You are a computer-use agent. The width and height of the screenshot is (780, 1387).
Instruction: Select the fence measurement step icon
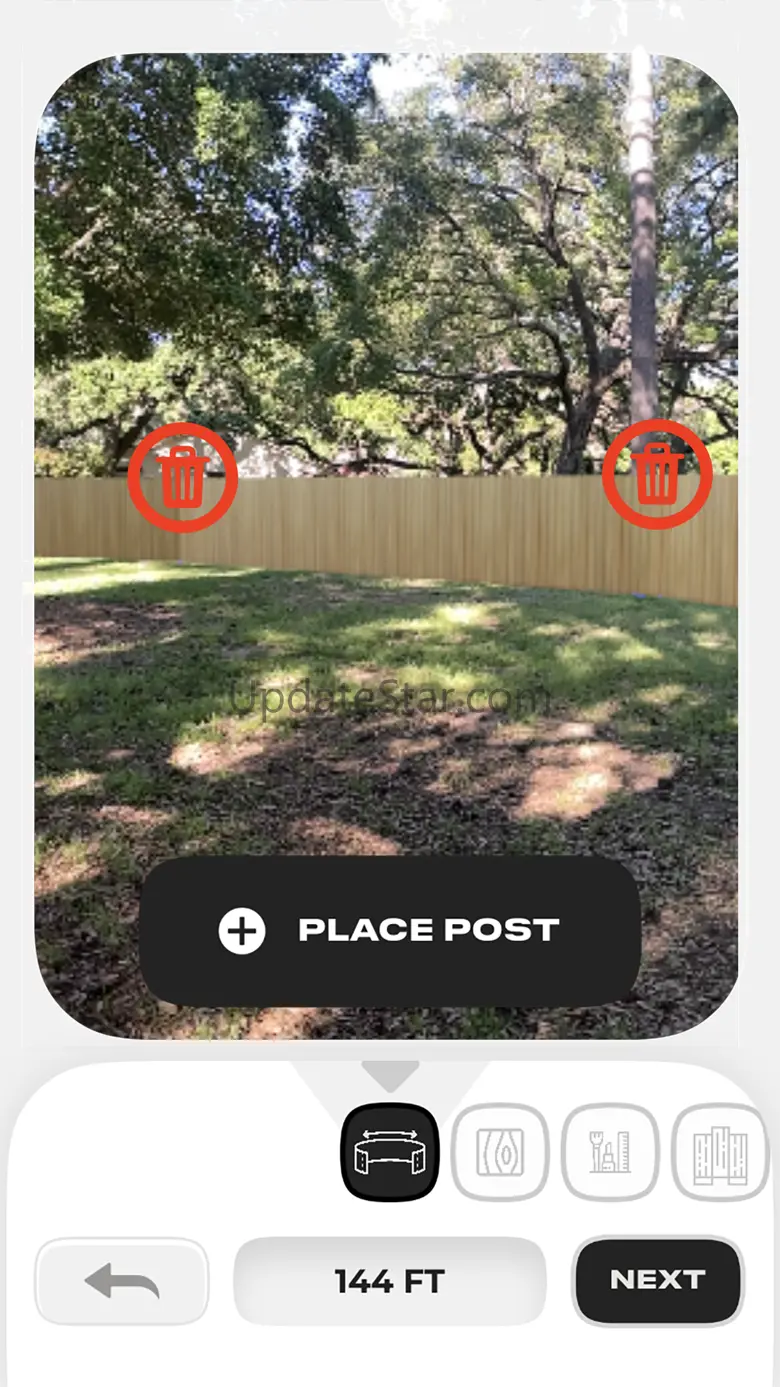(390, 1152)
